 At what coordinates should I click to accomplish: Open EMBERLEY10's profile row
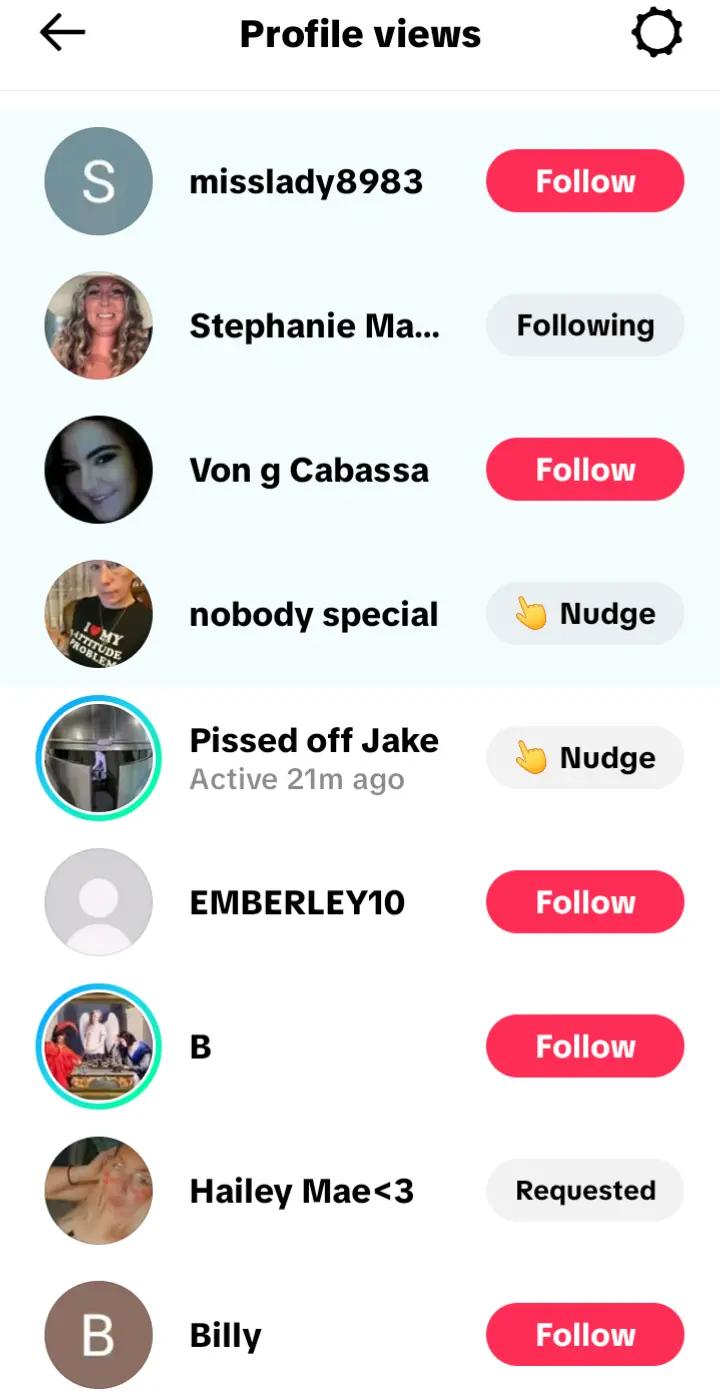360,901
